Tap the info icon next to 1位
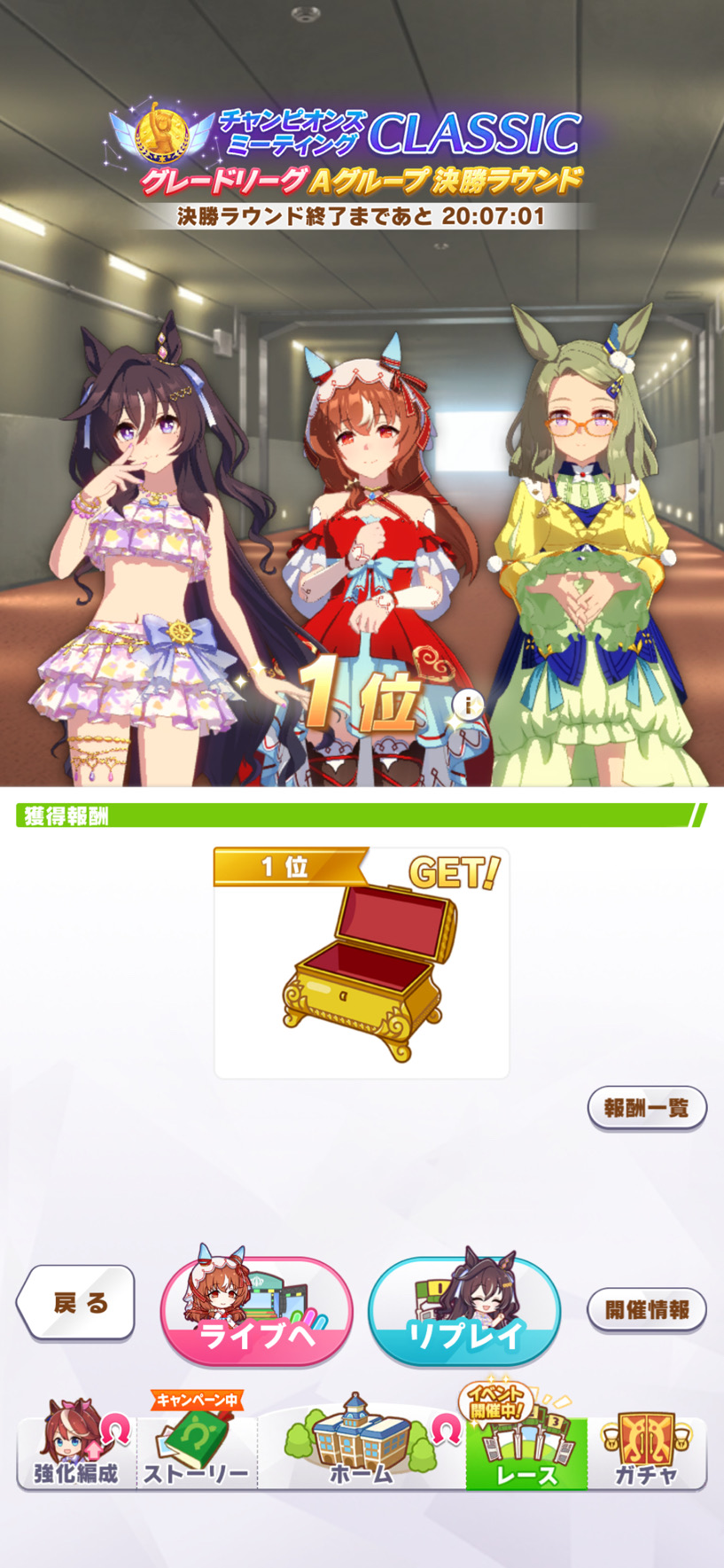The image size is (724, 1568). tap(468, 706)
